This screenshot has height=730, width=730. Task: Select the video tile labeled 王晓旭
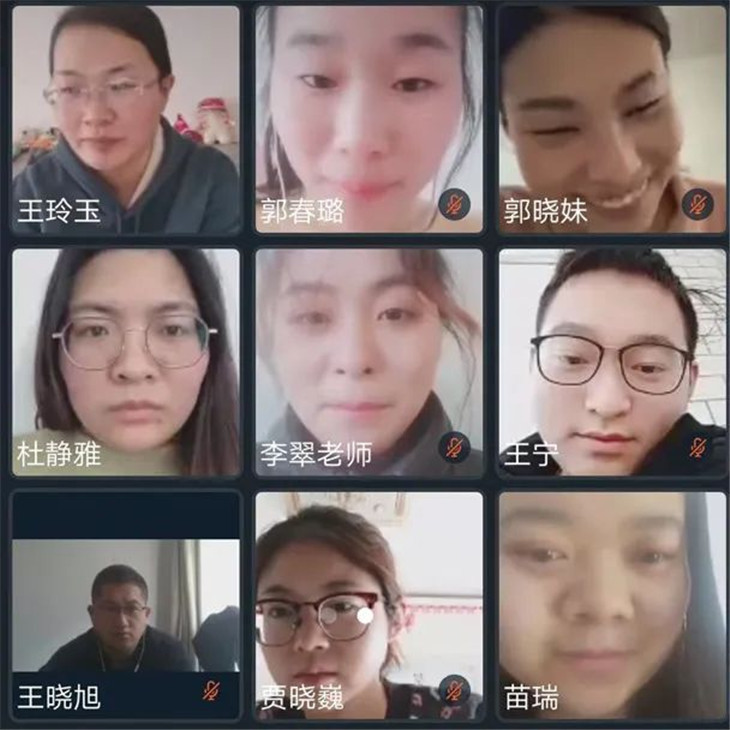(126, 606)
